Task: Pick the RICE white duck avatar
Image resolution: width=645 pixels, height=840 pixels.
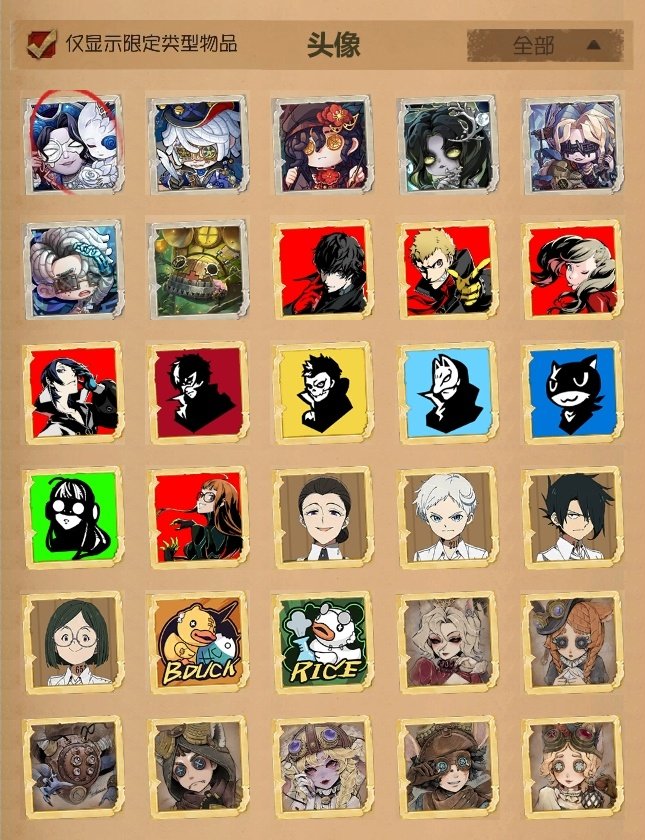Action: tap(321, 642)
